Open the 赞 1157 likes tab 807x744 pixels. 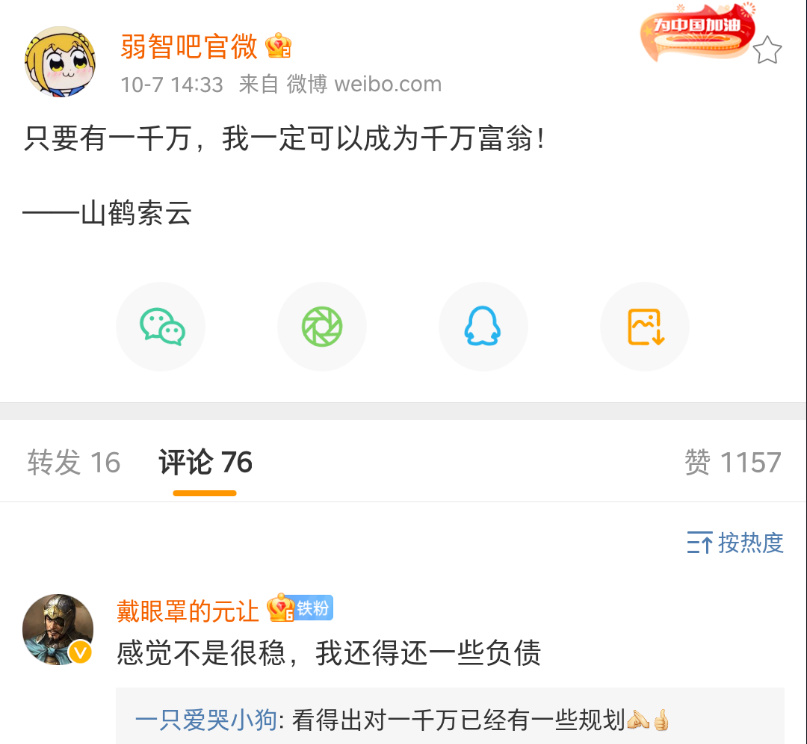coord(732,462)
